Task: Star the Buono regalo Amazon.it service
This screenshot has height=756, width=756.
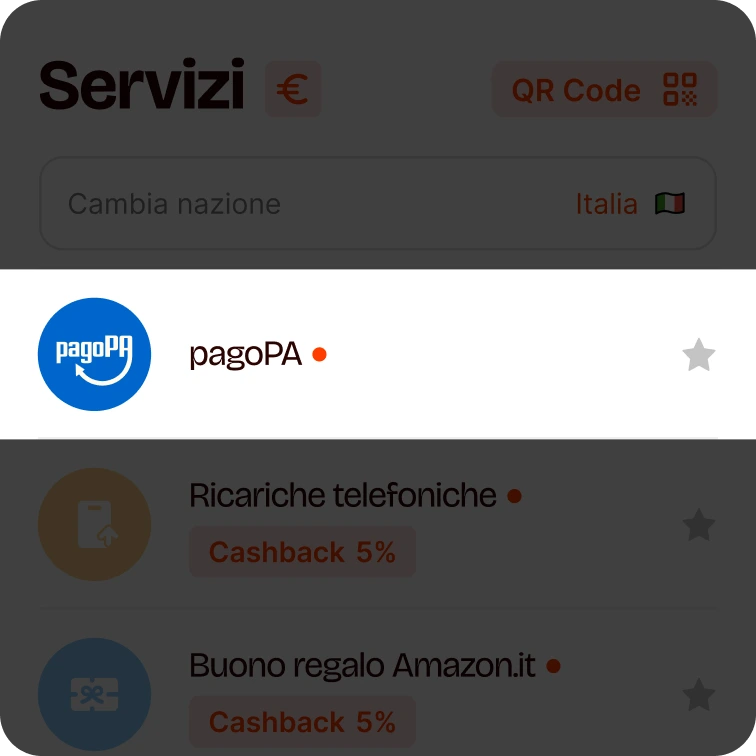Action: tap(698, 694)
